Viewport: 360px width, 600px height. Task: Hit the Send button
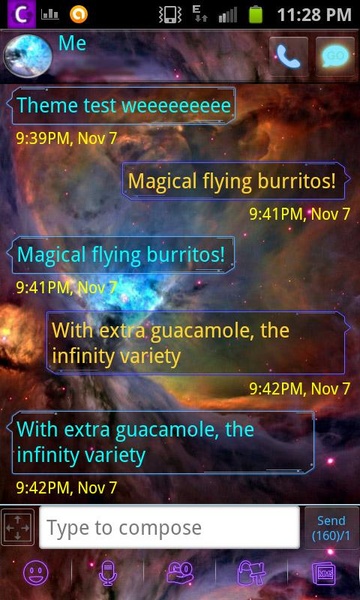point(331,528)
